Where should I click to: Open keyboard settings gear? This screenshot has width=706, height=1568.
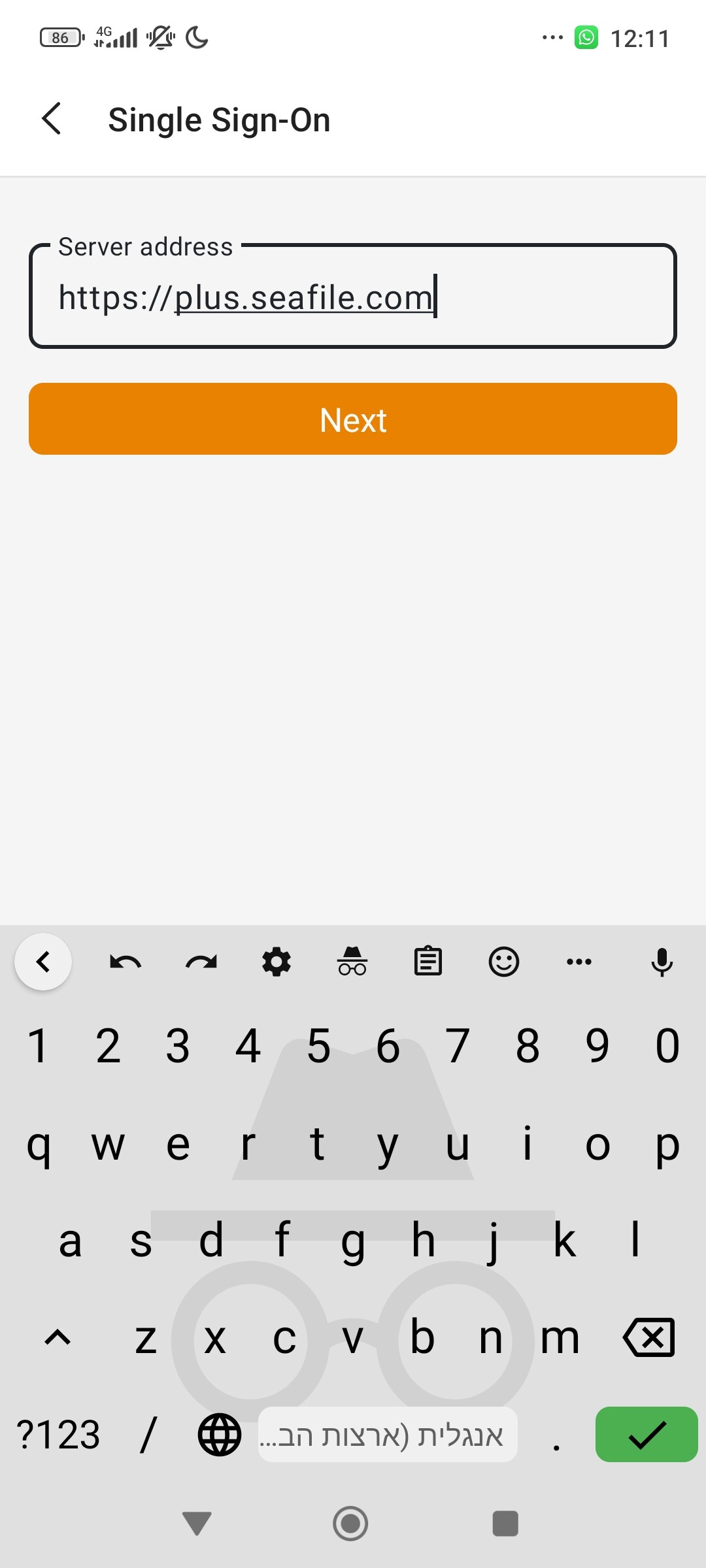pos(277,962)
